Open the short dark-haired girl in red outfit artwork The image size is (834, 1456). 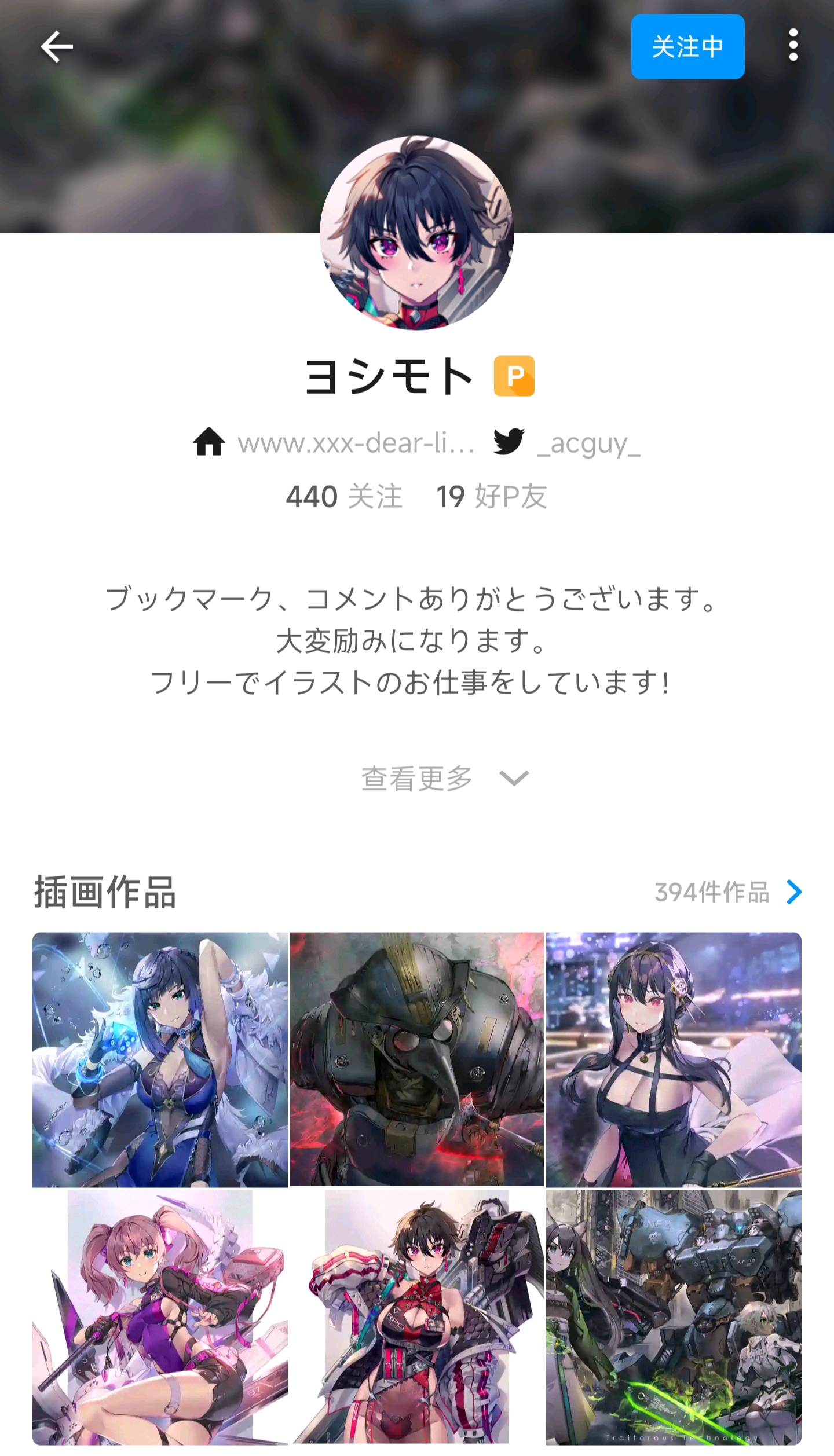[x=417, y=1317]
